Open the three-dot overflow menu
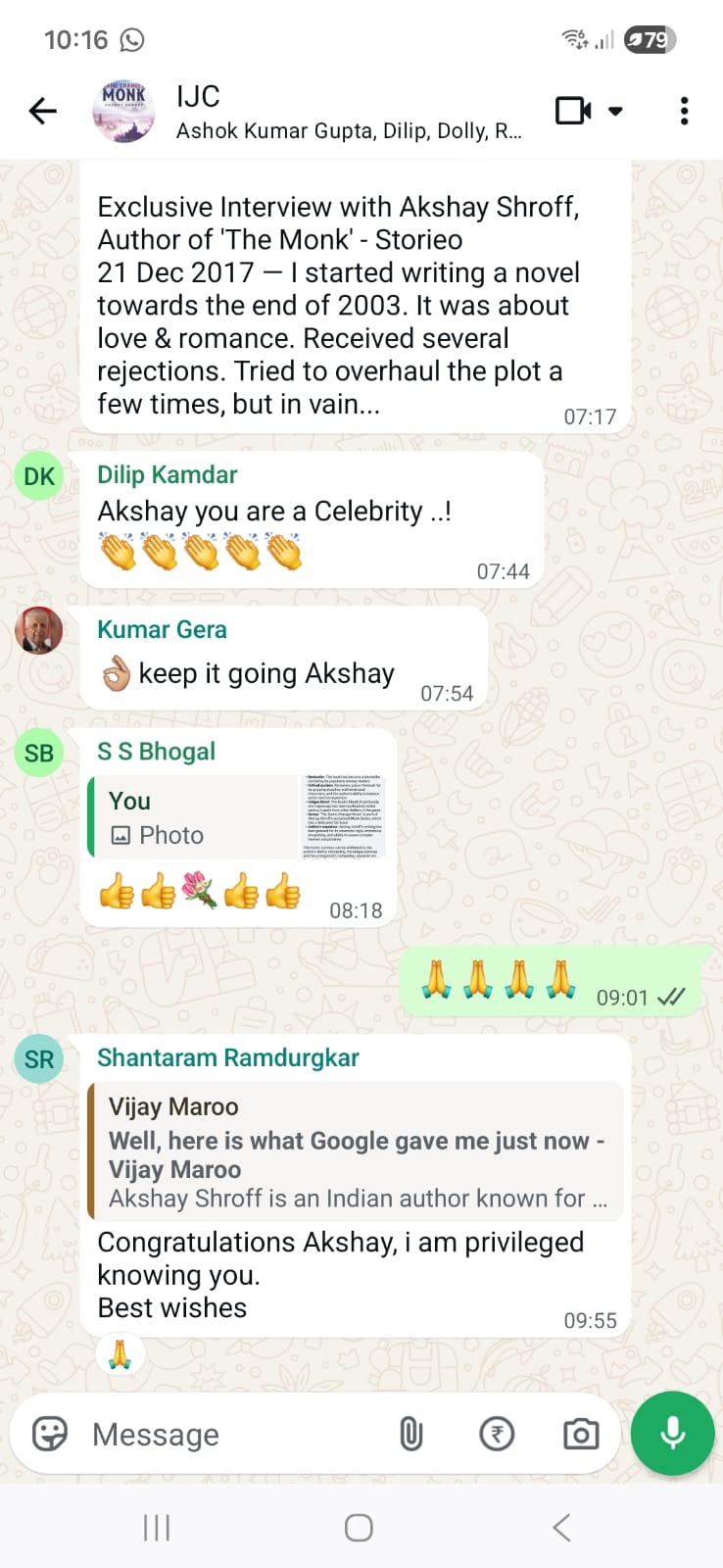 (x=684, y=111)
